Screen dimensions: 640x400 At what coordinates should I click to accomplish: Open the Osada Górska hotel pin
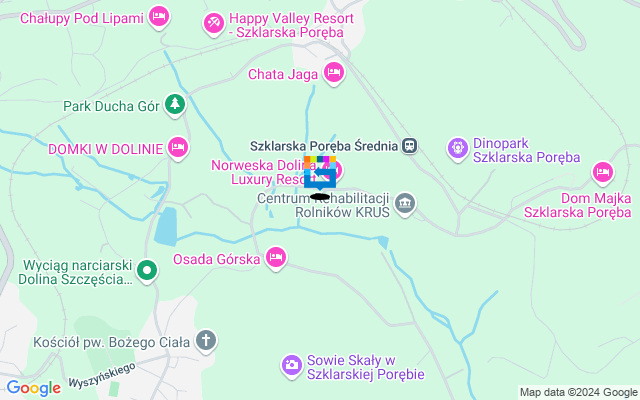[277, 258]
